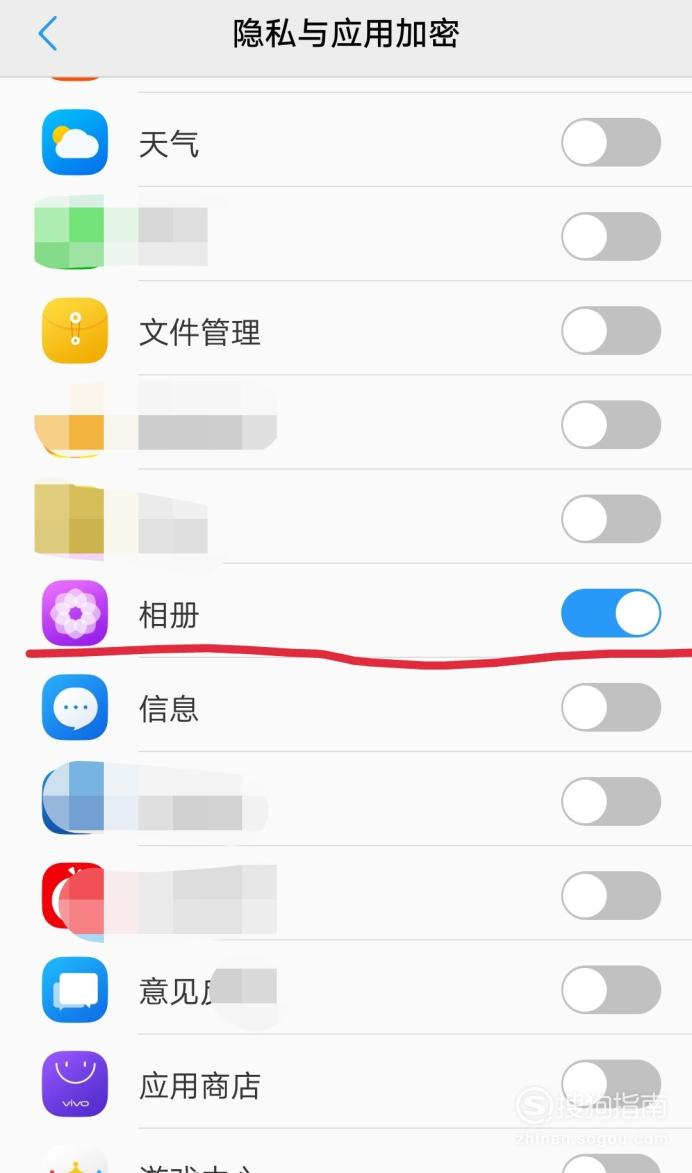
Task: Turn on the 文件管理 encryption switch
Action: (610, 331)
